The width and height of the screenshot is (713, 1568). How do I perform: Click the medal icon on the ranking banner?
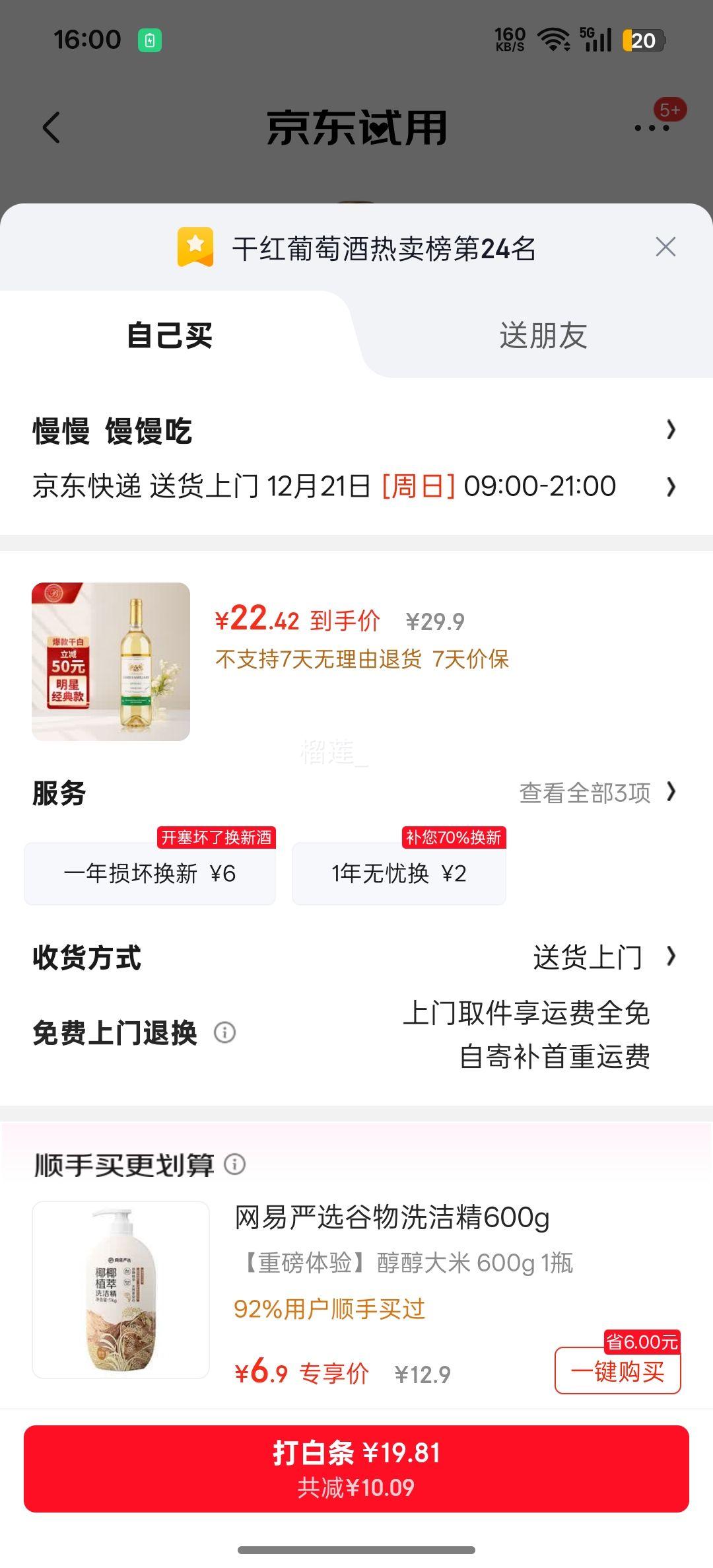(x=193, y=246)
